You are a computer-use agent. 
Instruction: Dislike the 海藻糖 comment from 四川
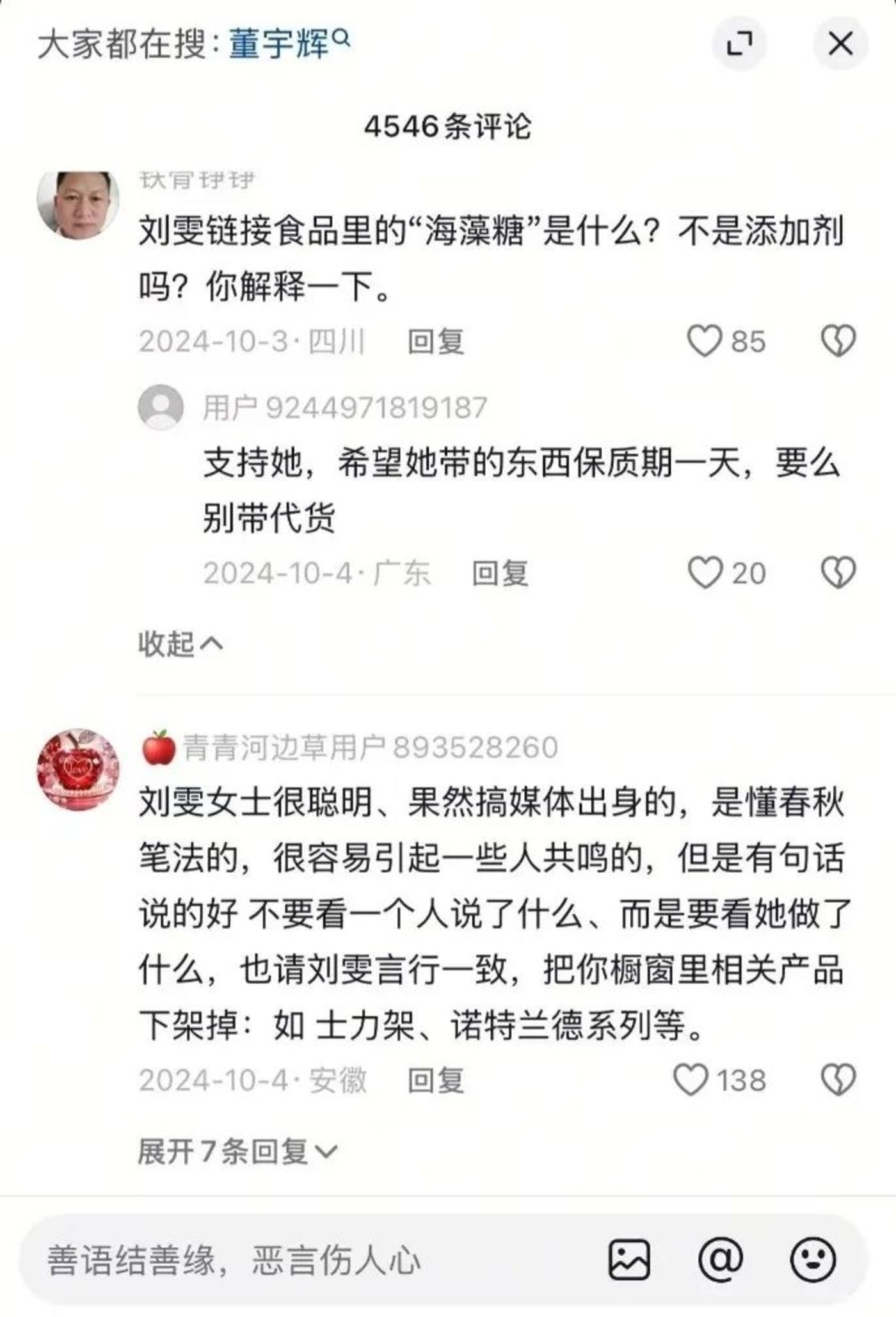pyautogui.click(x=838, y=340)
